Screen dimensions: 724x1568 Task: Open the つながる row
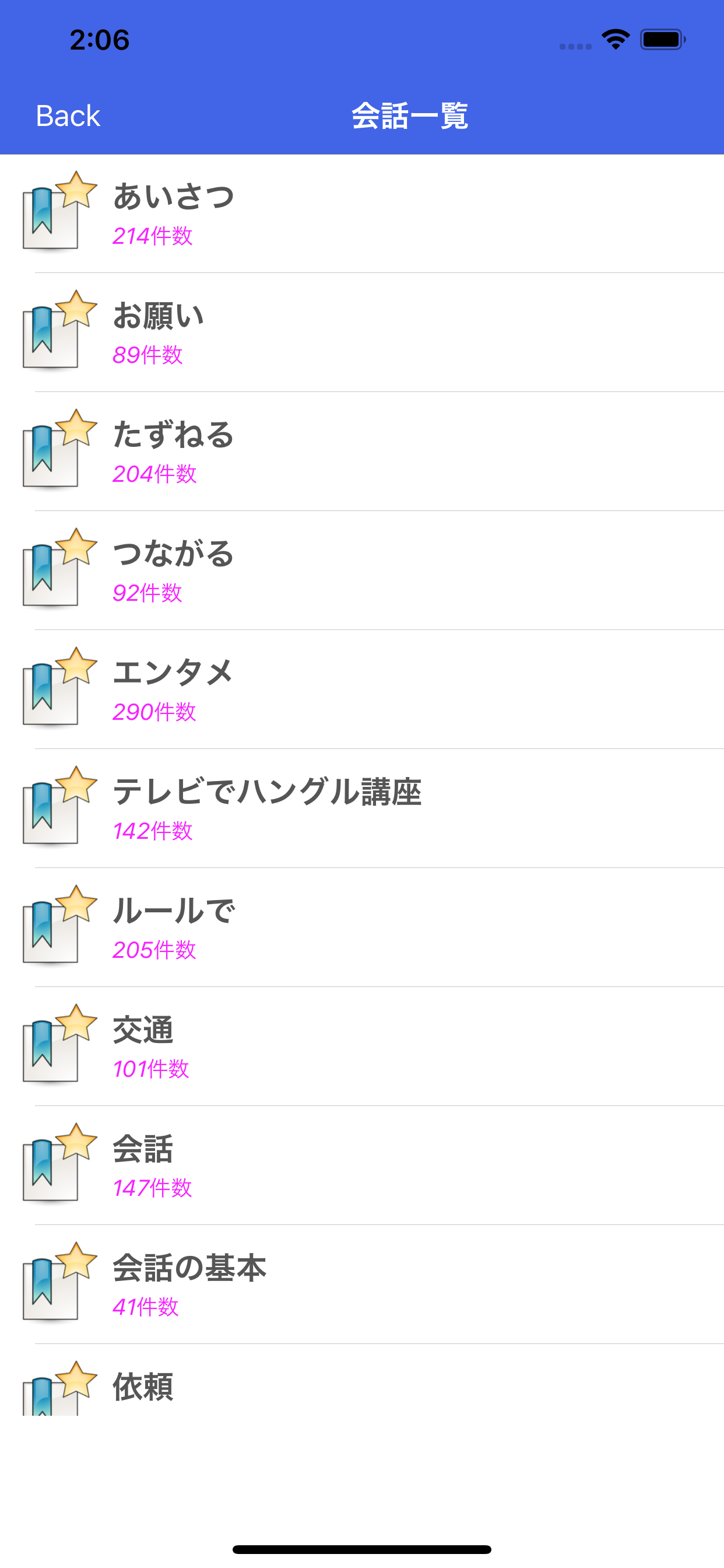362,570
